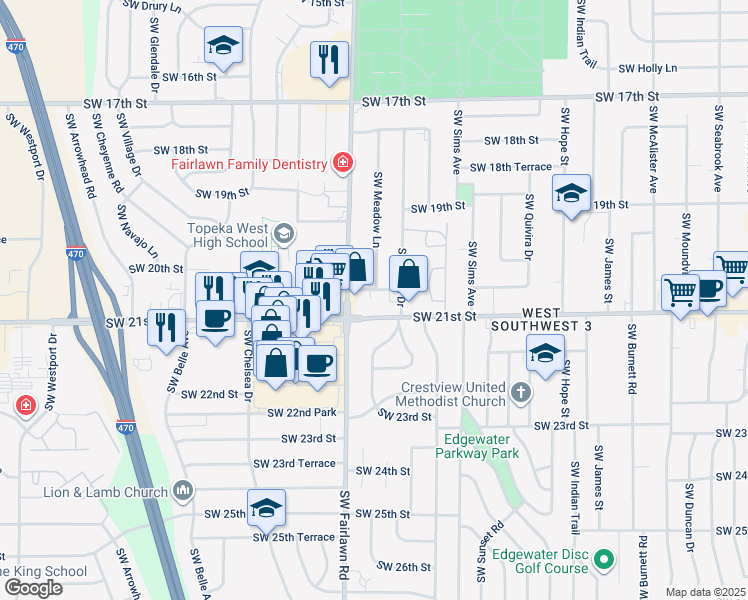
Task: Select the hospital marker near SW Westport Dr
Action: tap(26, 407)
